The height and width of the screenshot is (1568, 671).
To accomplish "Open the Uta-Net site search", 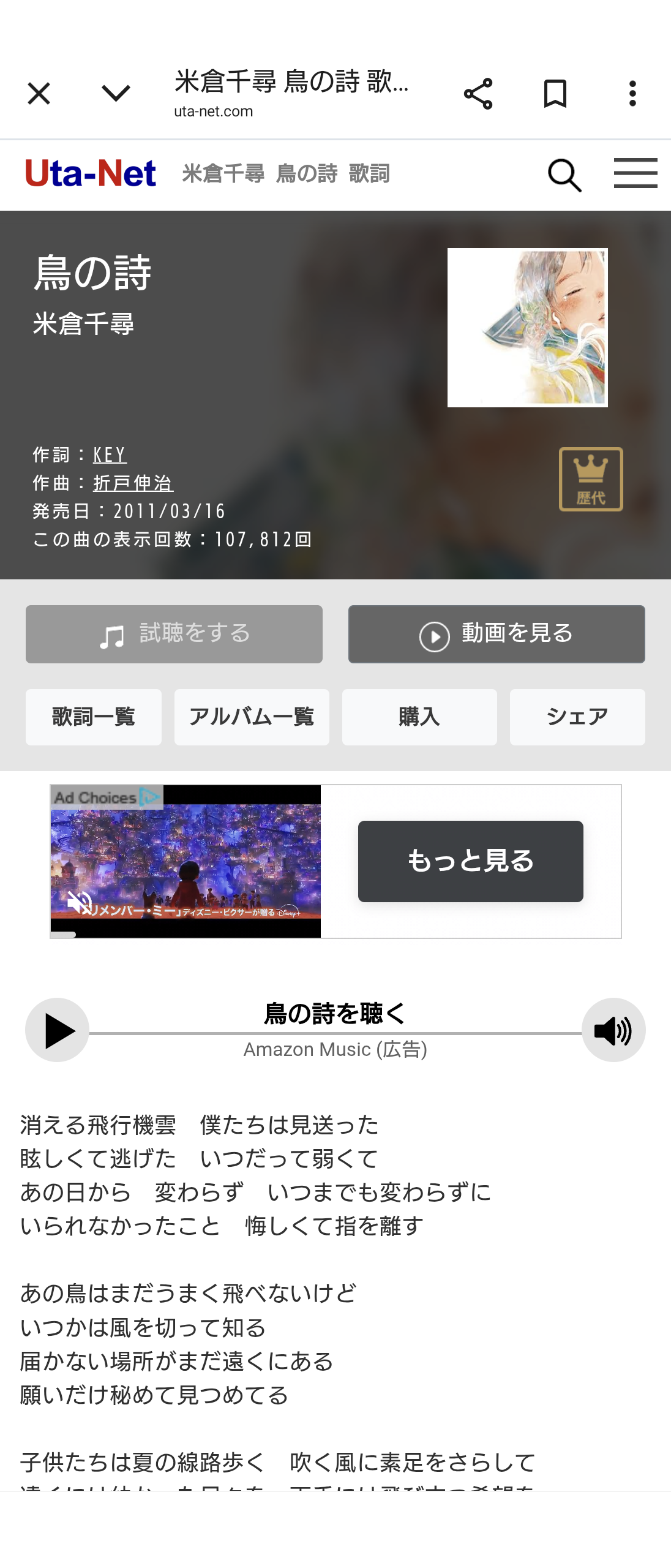I will point(564,175).
